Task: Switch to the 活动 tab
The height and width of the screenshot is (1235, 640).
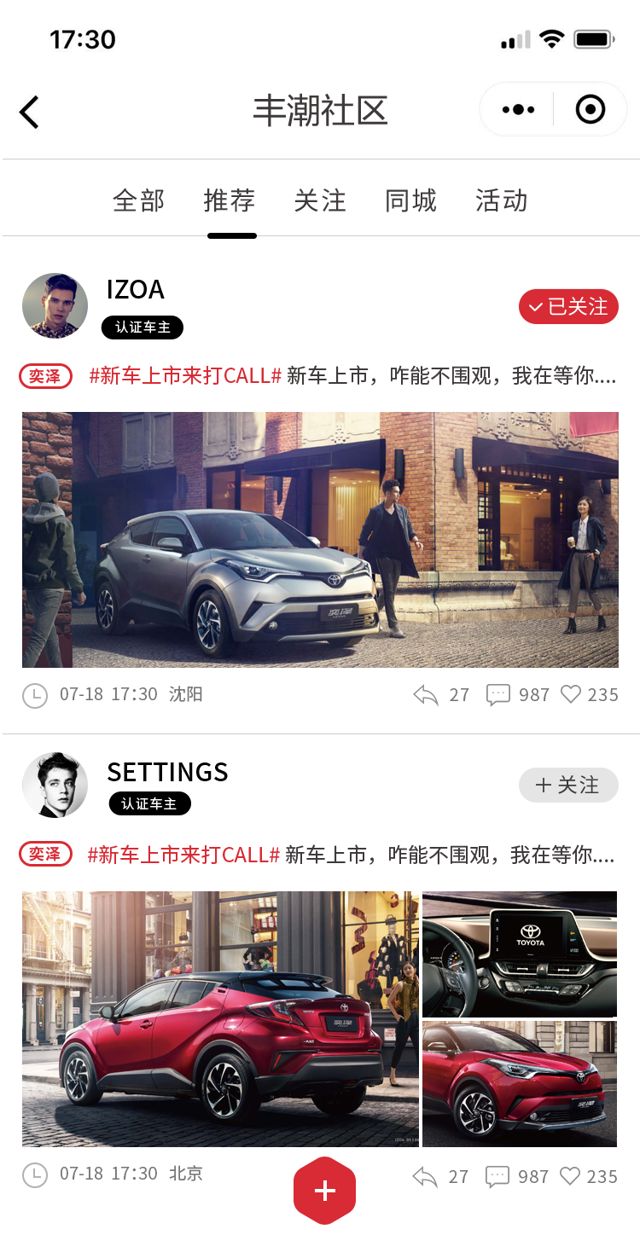Action: [501, 200]
